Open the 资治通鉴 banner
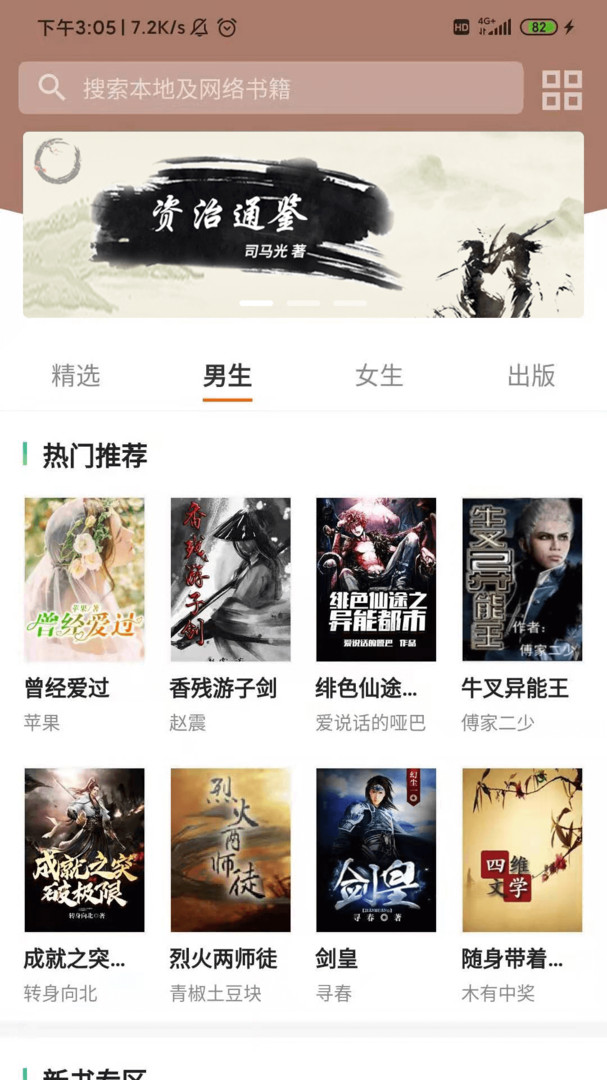607x1080 pixels. [x=303, y=225]
